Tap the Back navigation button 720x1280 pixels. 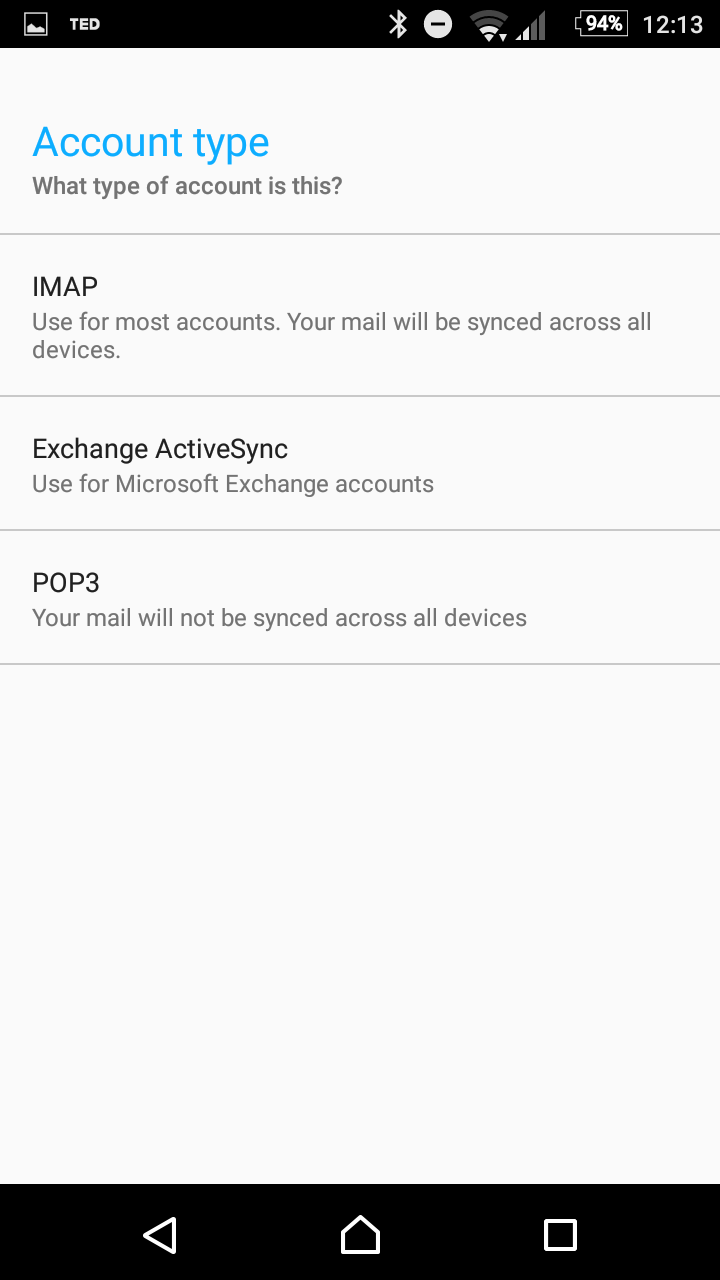160,1234
